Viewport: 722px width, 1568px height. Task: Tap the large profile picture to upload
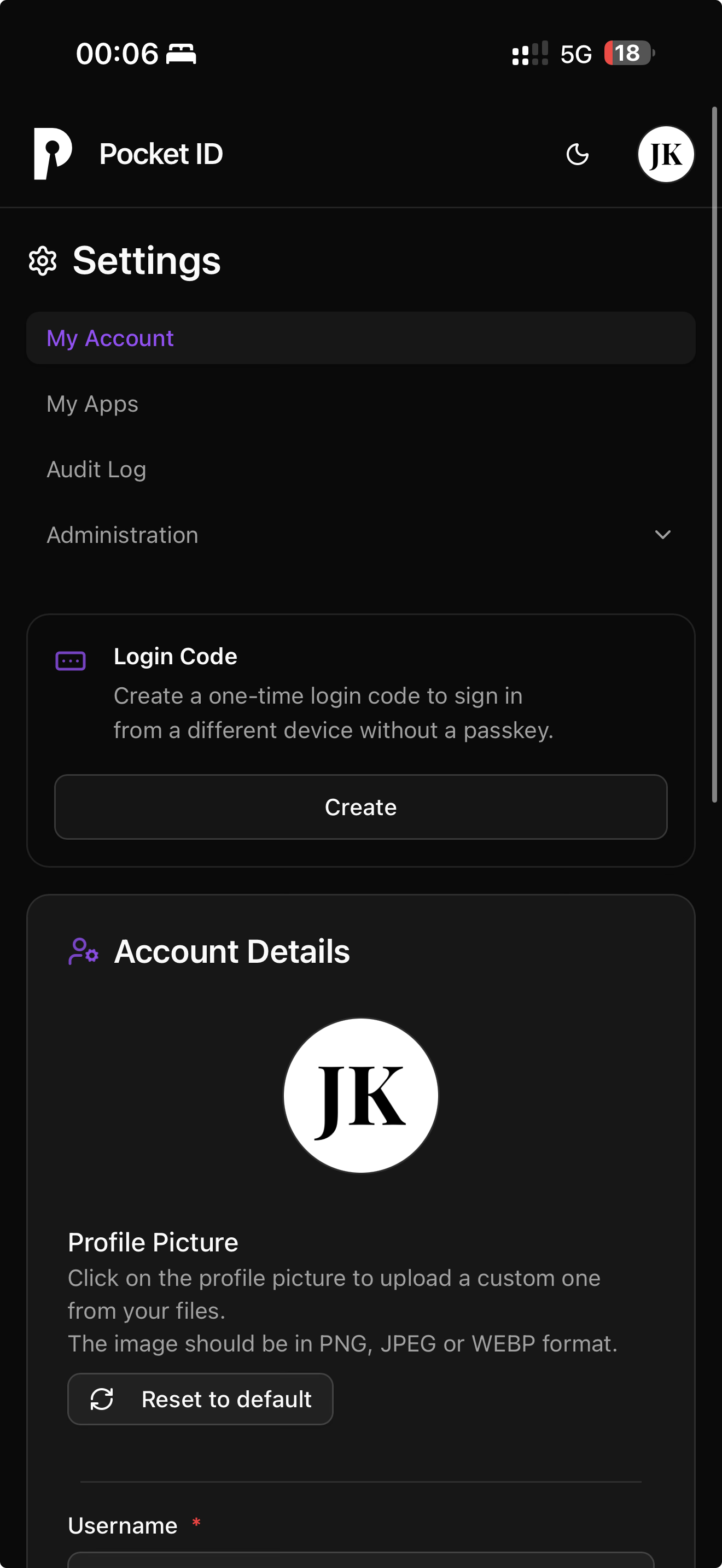(360, 1095)
